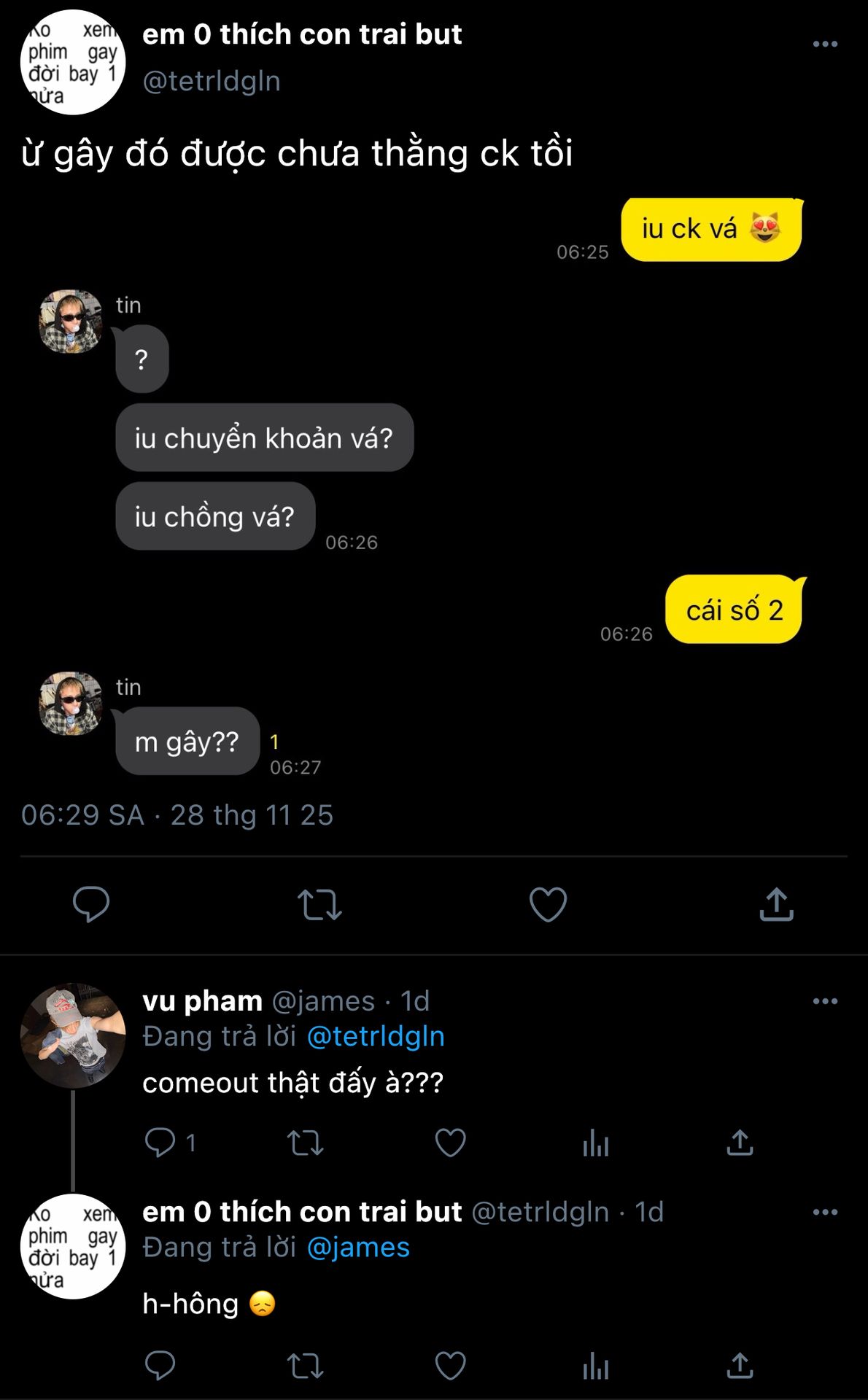Share vu pham's reply

pos(740,1143)
